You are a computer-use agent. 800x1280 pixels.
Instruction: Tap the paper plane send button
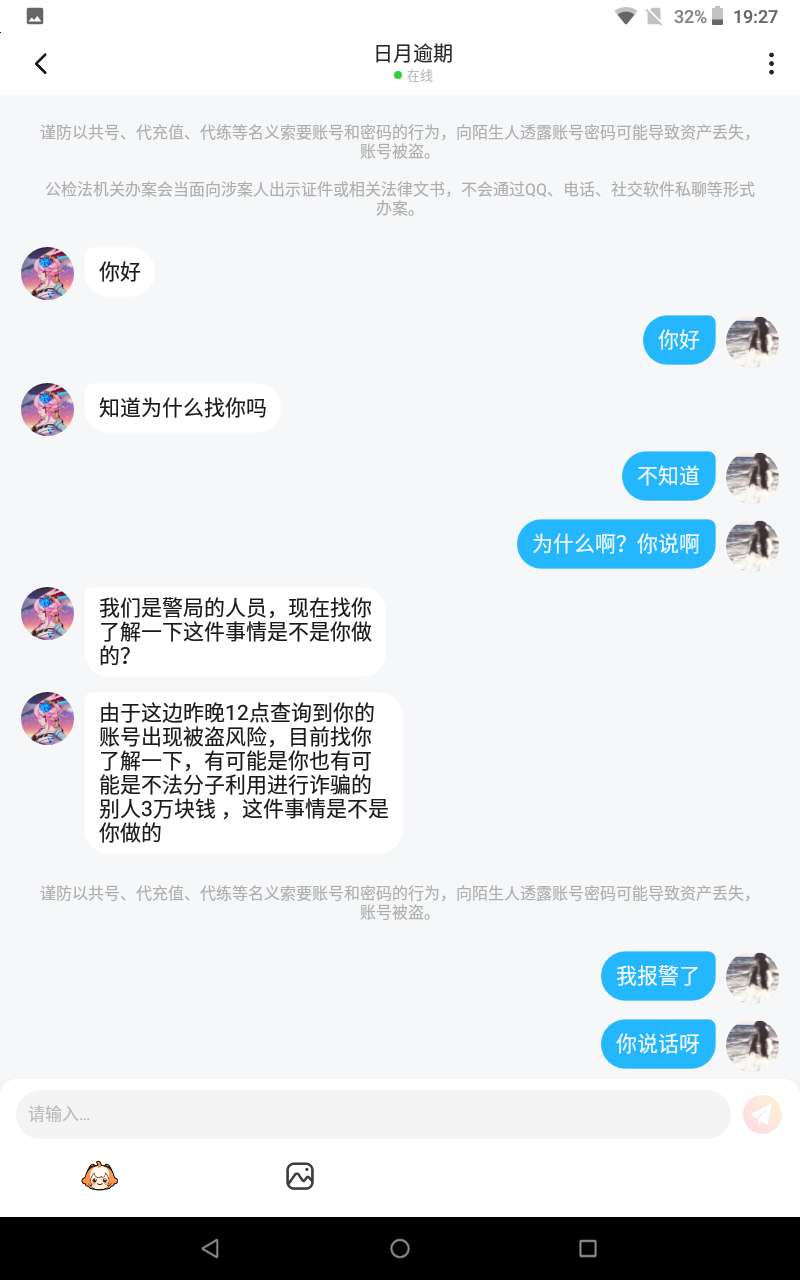click(762, 1114)
